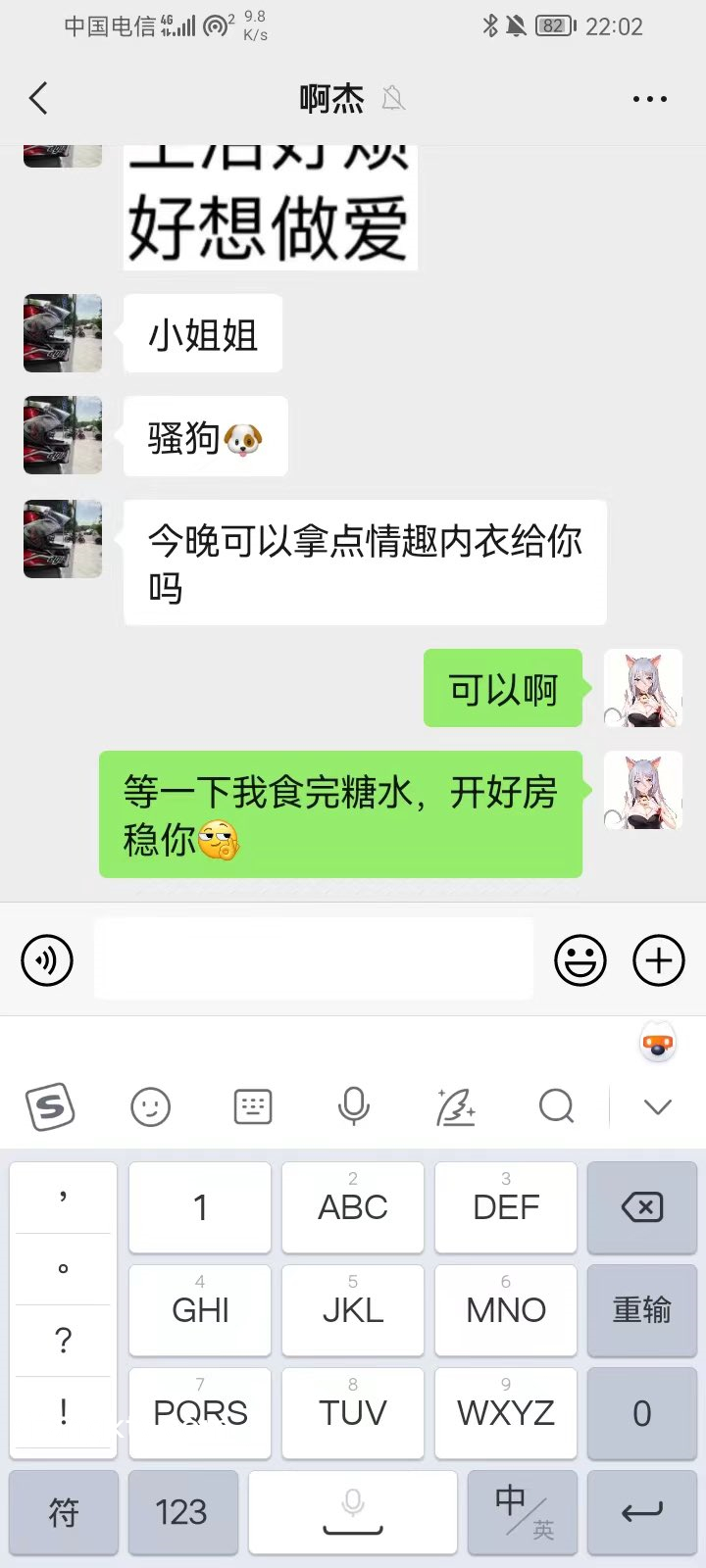Switch to voice message input
This screenshot has height=1568, width=706.
click(x=47, y=960)
